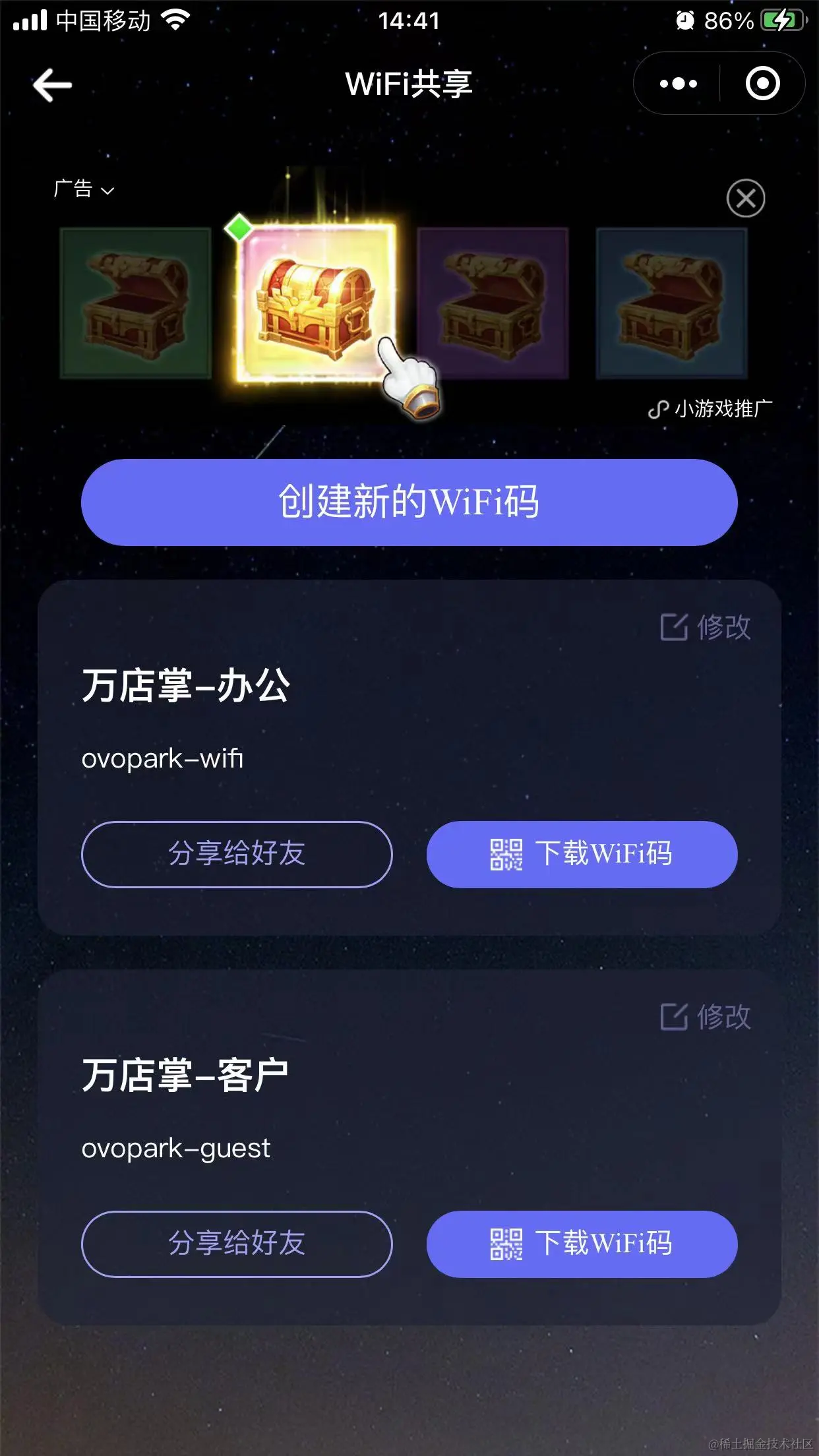Edit the 万店掌-办公 WiFi entry
The height and width of the screenshot is (1456, 819).
(706, 627)
